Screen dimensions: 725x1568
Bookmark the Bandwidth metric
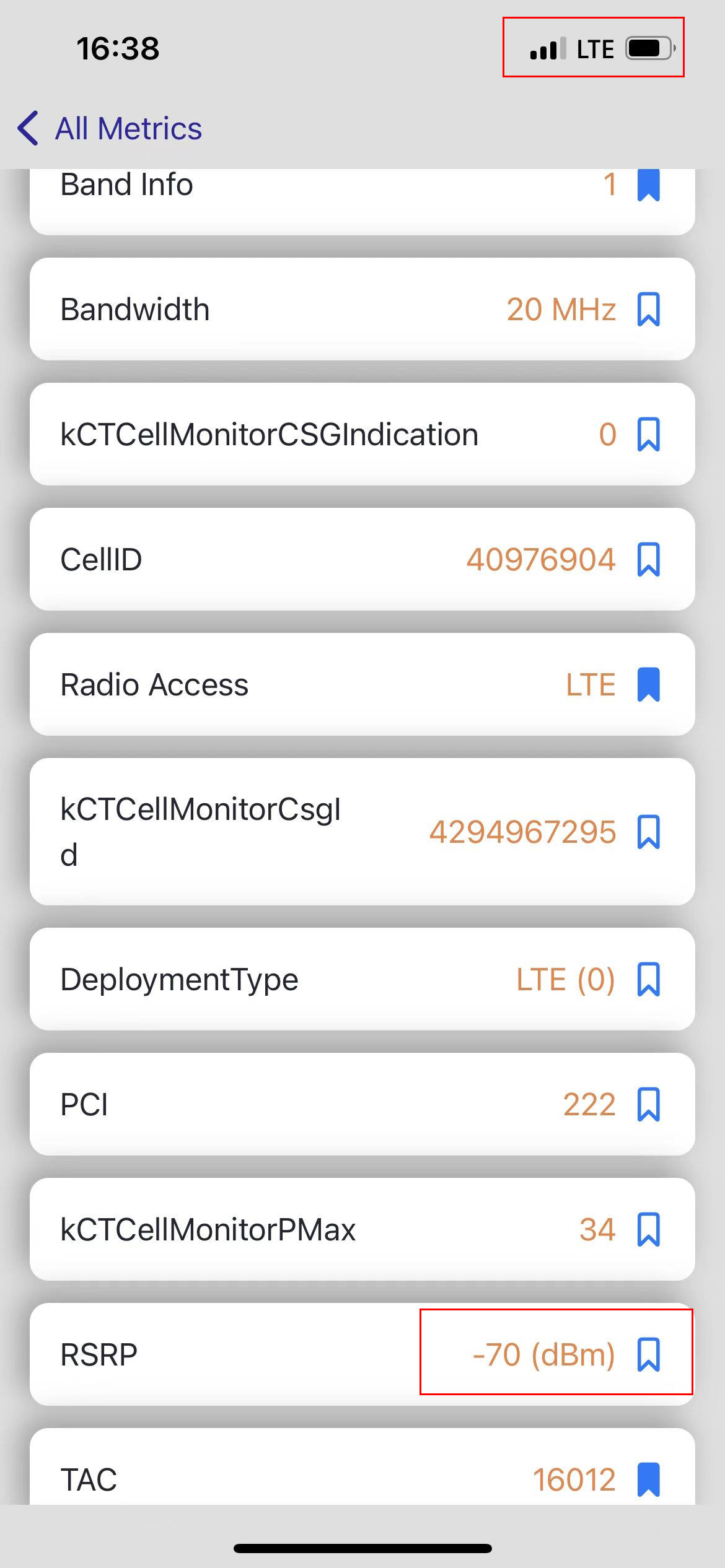[649, 309]
